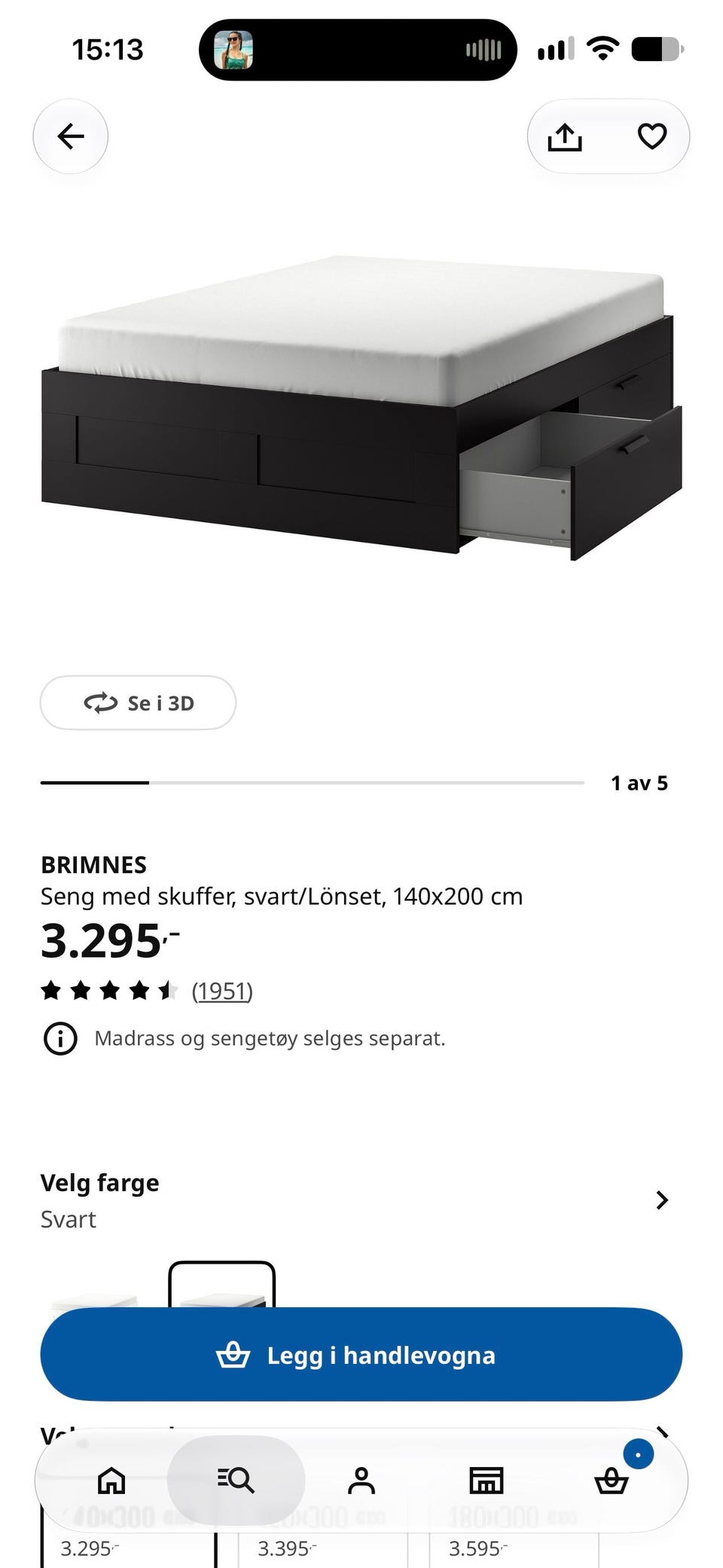
Task: Share this BRIMNES bed product
Action: [x=565, y=137]
